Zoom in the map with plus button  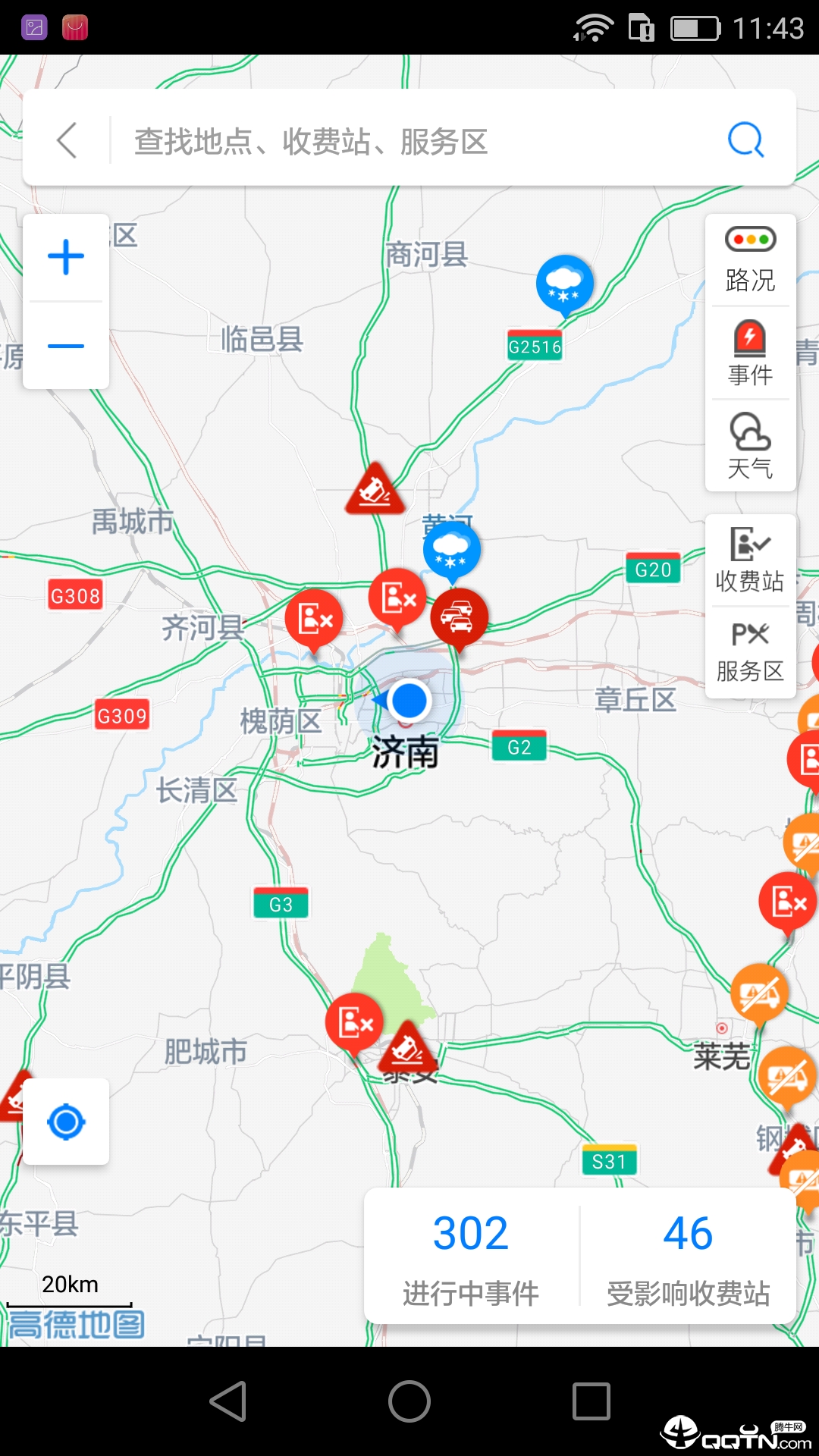66,257
